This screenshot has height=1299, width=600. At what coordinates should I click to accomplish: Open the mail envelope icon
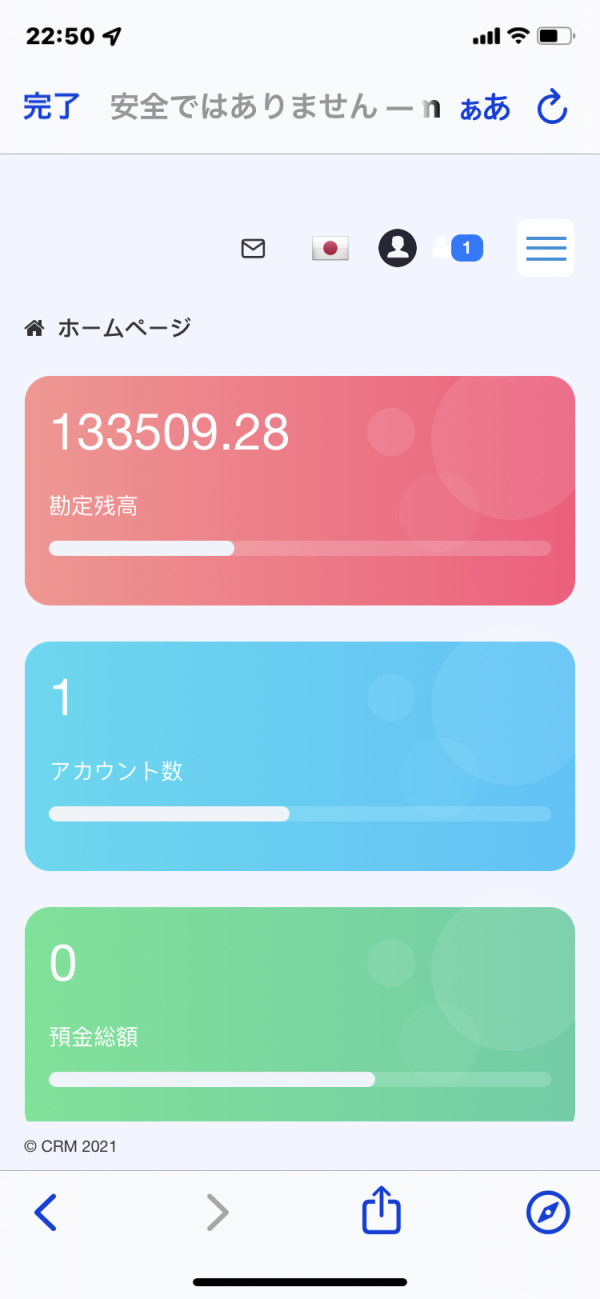coord(253,248)
